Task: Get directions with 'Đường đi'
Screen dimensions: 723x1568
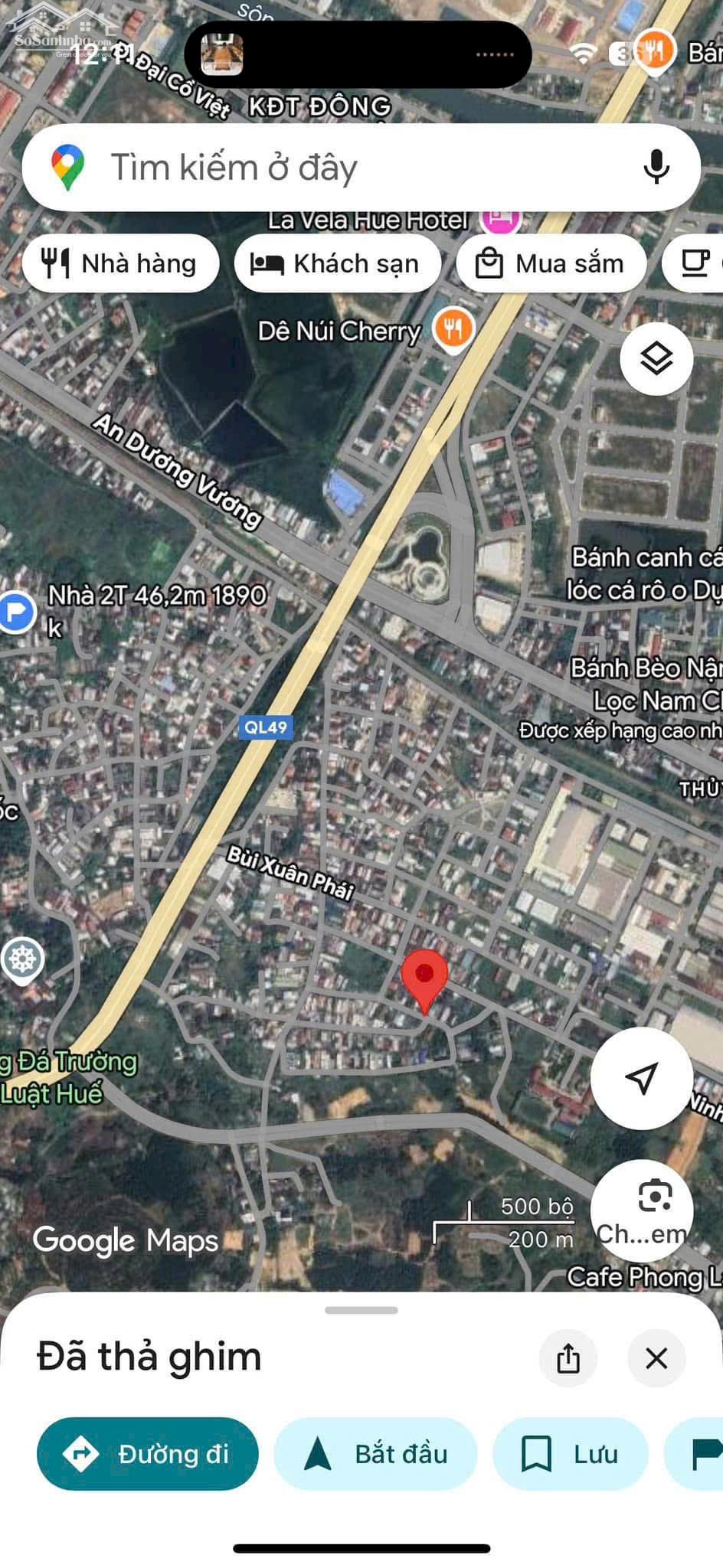Action: (148, 1453)
